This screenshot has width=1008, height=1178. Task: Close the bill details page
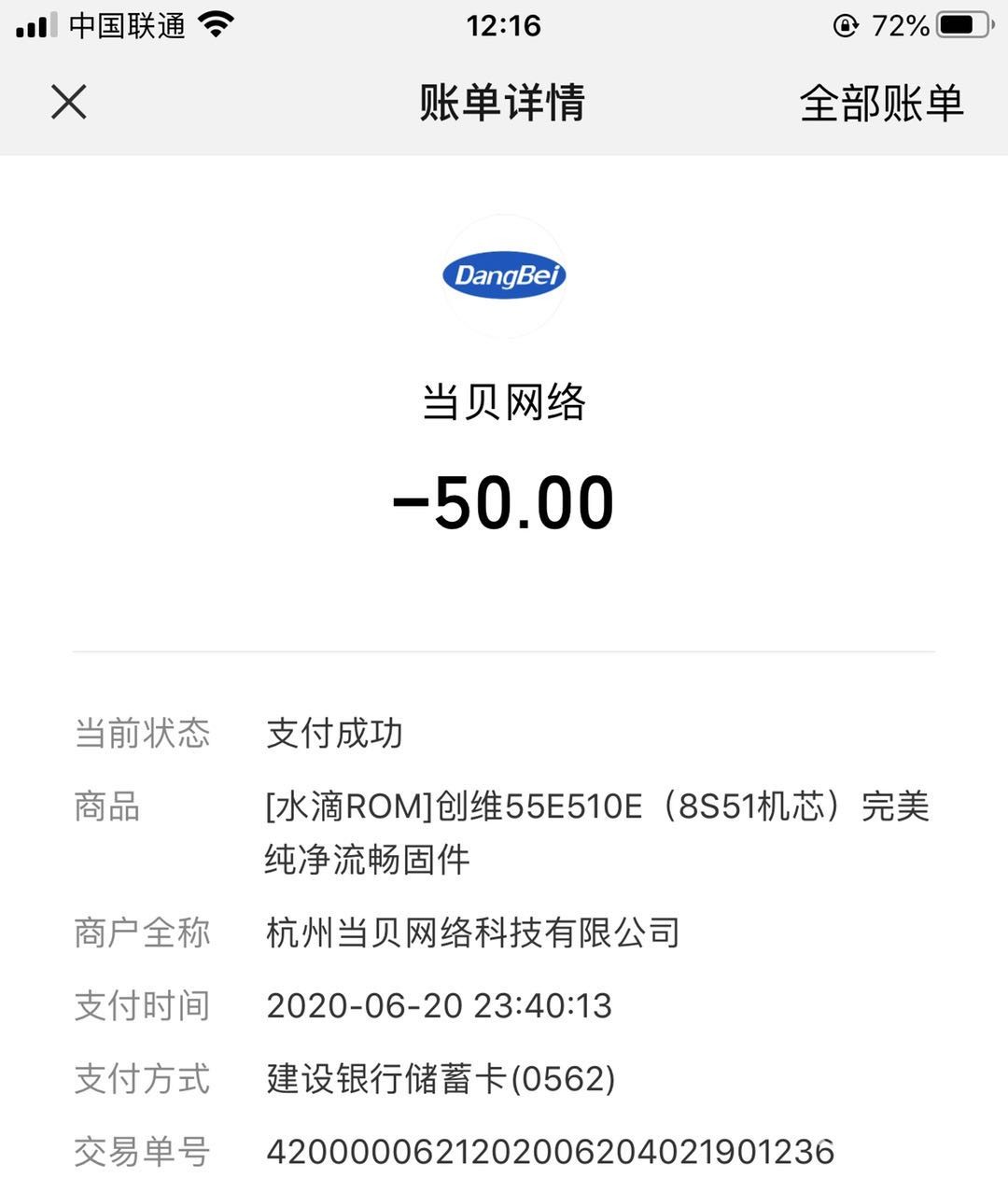tap(69, 102)
